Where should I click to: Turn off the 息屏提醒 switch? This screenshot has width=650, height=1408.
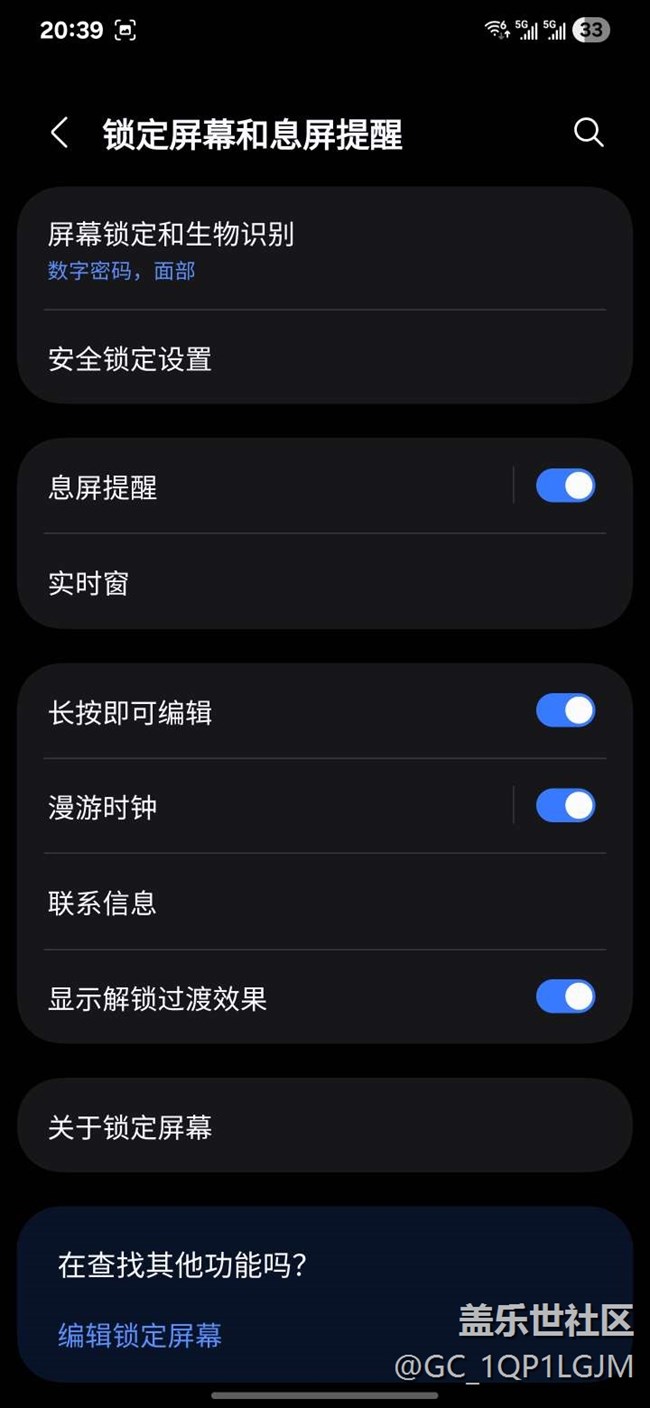(565, 487)
